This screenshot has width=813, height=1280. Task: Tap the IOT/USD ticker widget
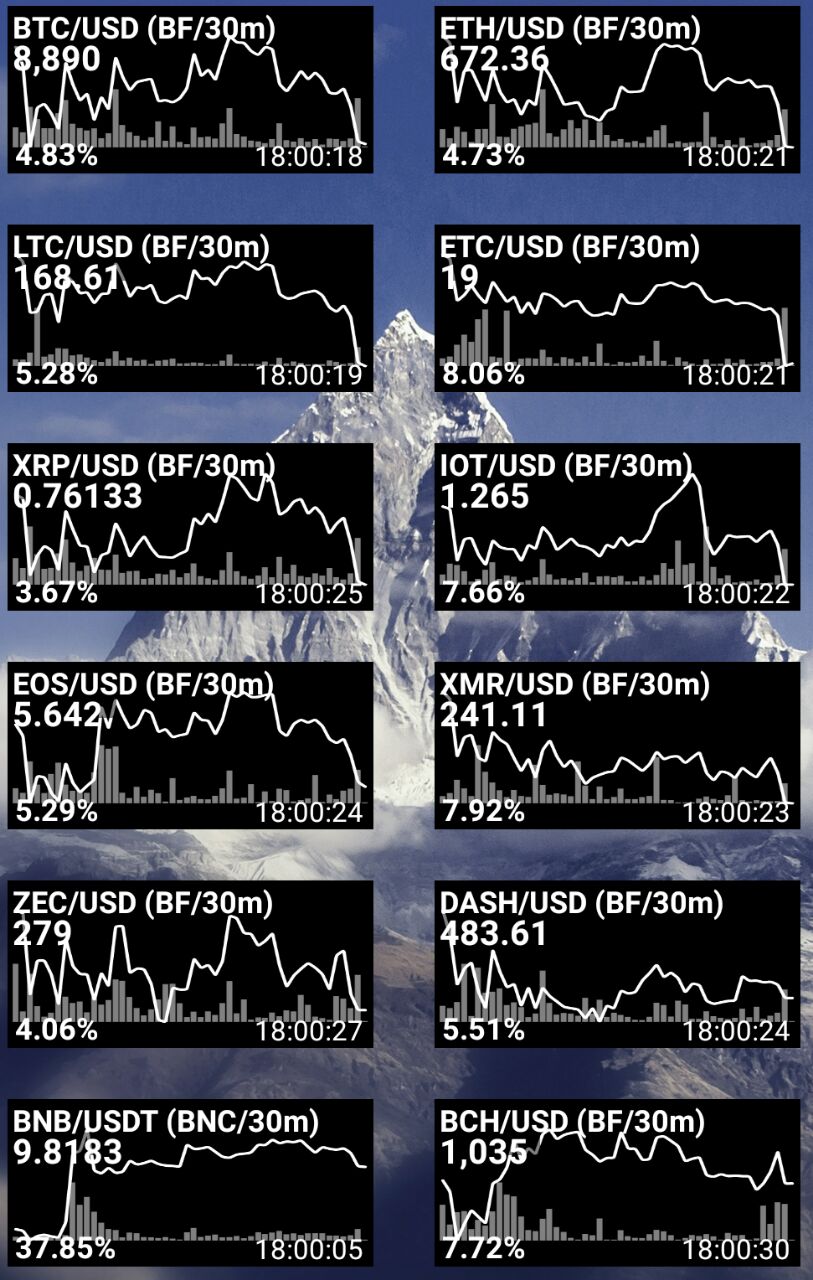coord(617,527)
